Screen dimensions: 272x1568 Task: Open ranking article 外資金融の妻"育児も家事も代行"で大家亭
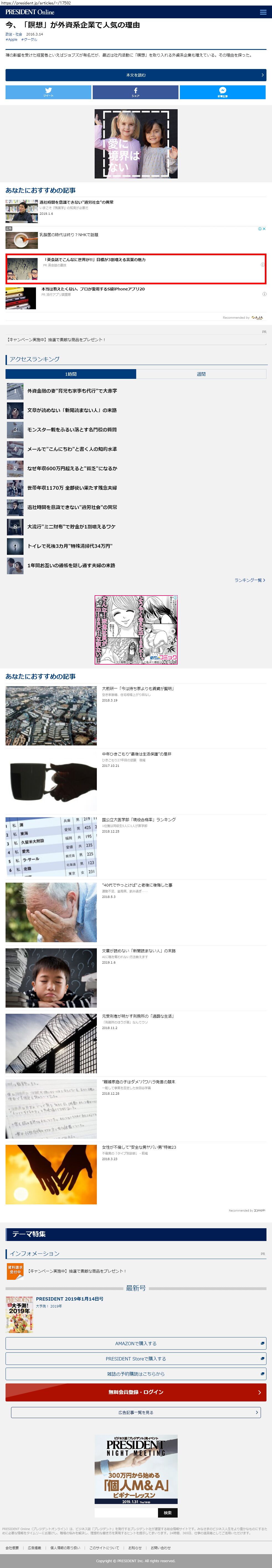click(x=72, y=391)
